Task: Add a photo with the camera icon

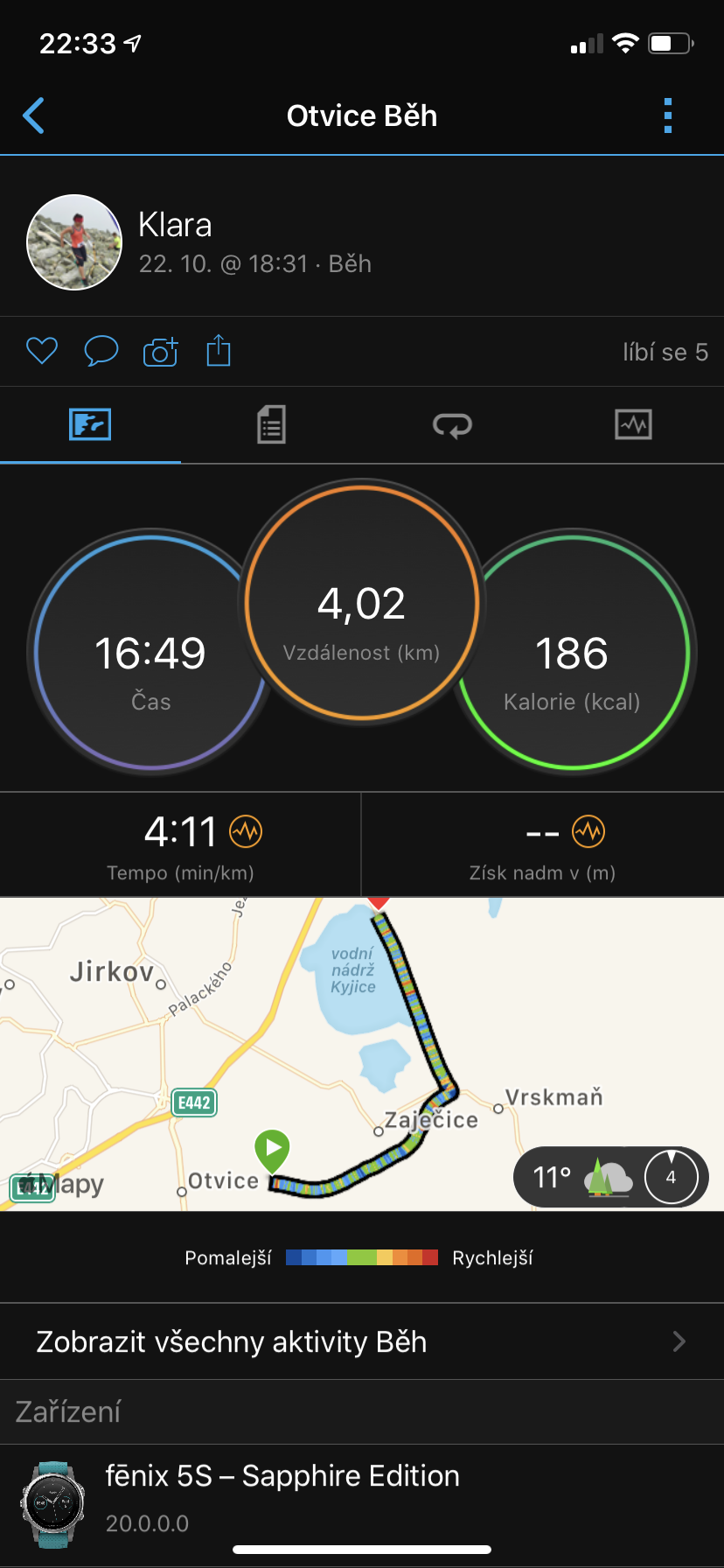Action: [x=161, y=352]
